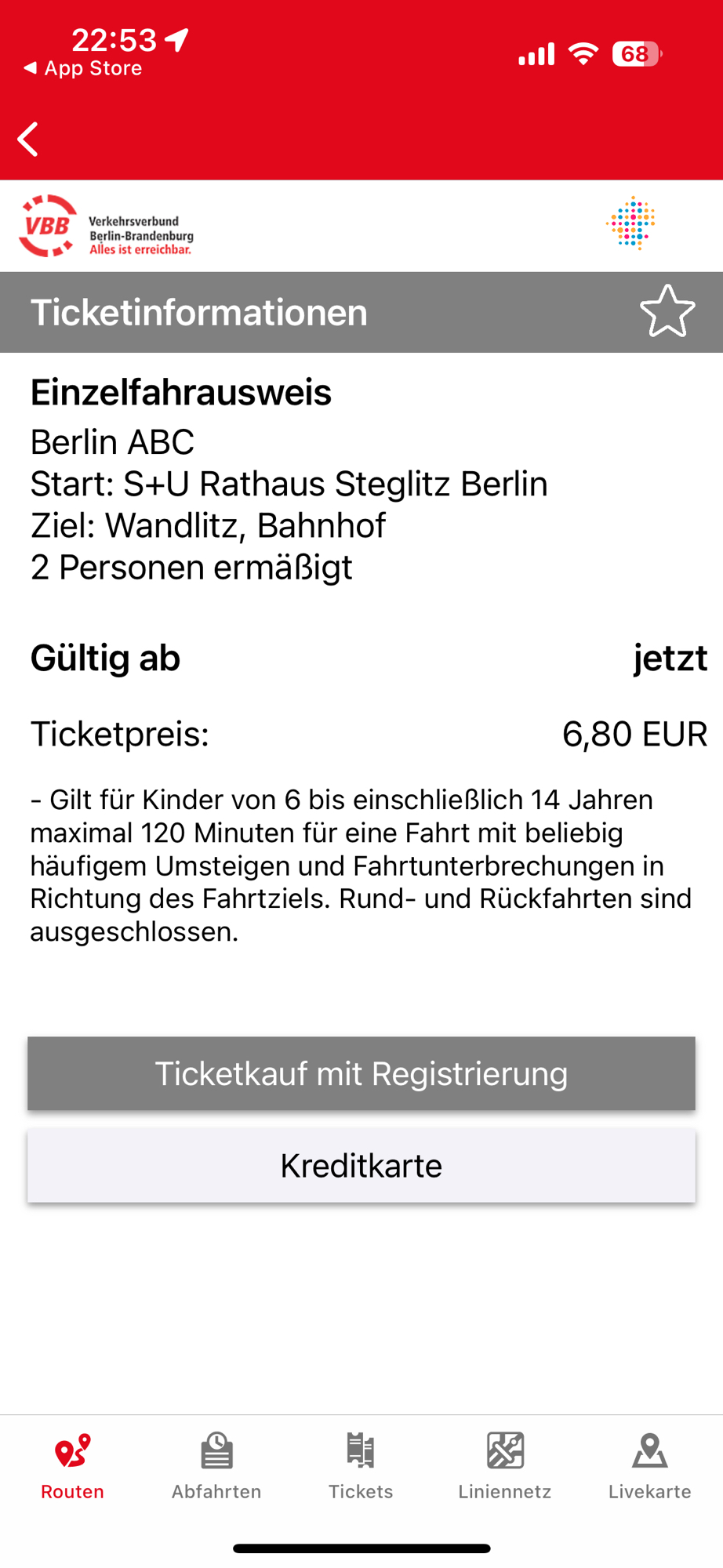This screenshot has height=1568, width=723.
Task: Go to the Tickets tab
Action: [x=361, y=1465]
